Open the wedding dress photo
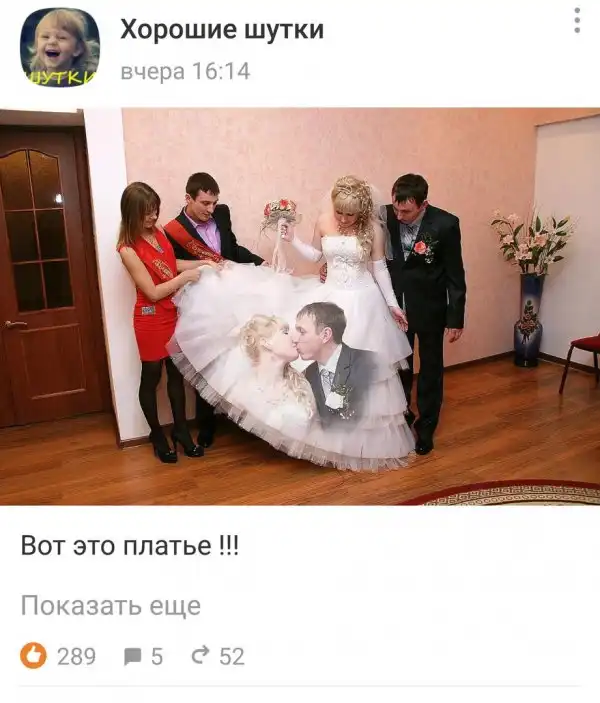Viewport: 600px width, 703px height. [x=300, y=306]
